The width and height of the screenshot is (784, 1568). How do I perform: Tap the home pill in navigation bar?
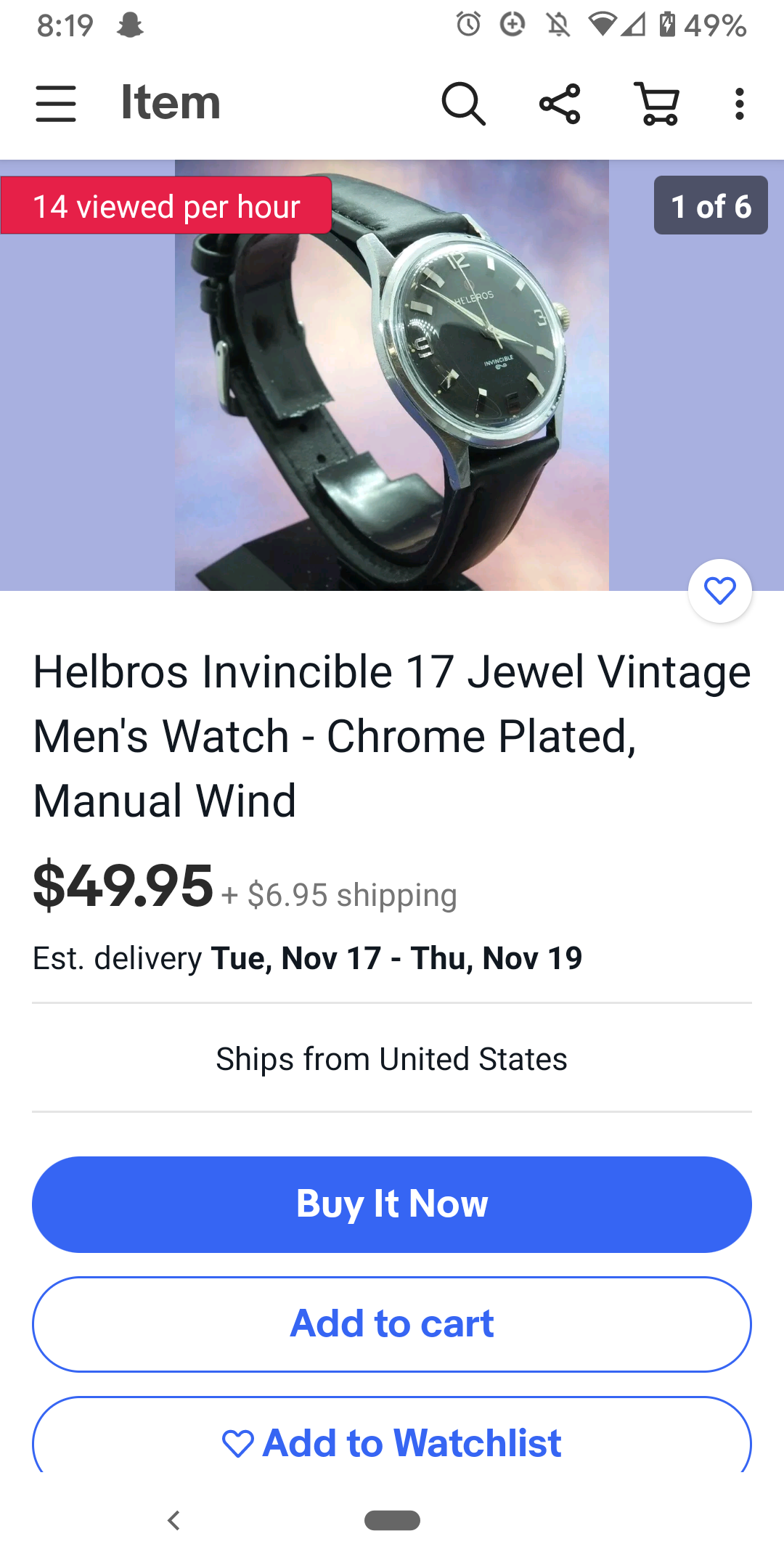tap(392, 1520)
